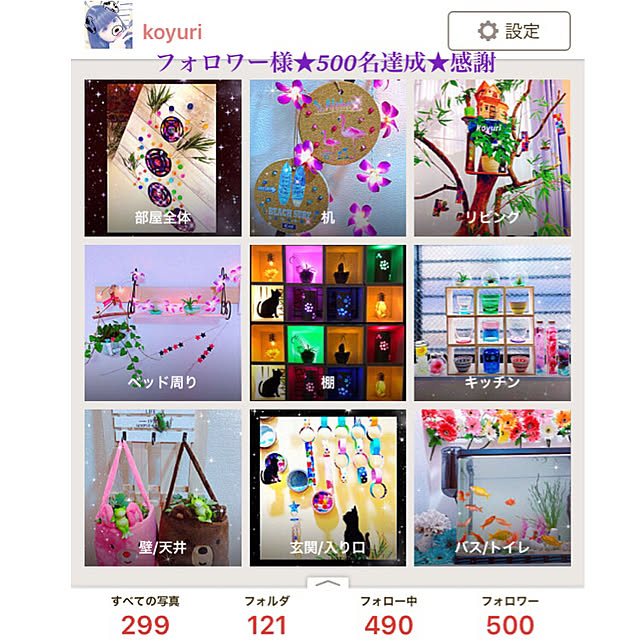Open the 玄関/入り口 photo category
This screenshot has width=640, height=640.
[328, 487]
